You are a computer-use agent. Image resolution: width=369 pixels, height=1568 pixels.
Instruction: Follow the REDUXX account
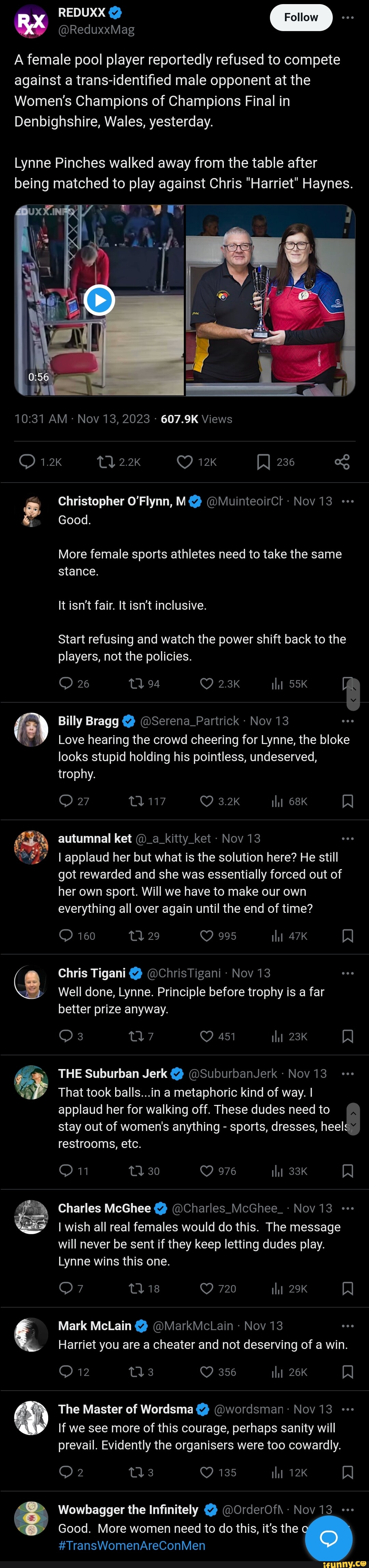pos(301,18)
